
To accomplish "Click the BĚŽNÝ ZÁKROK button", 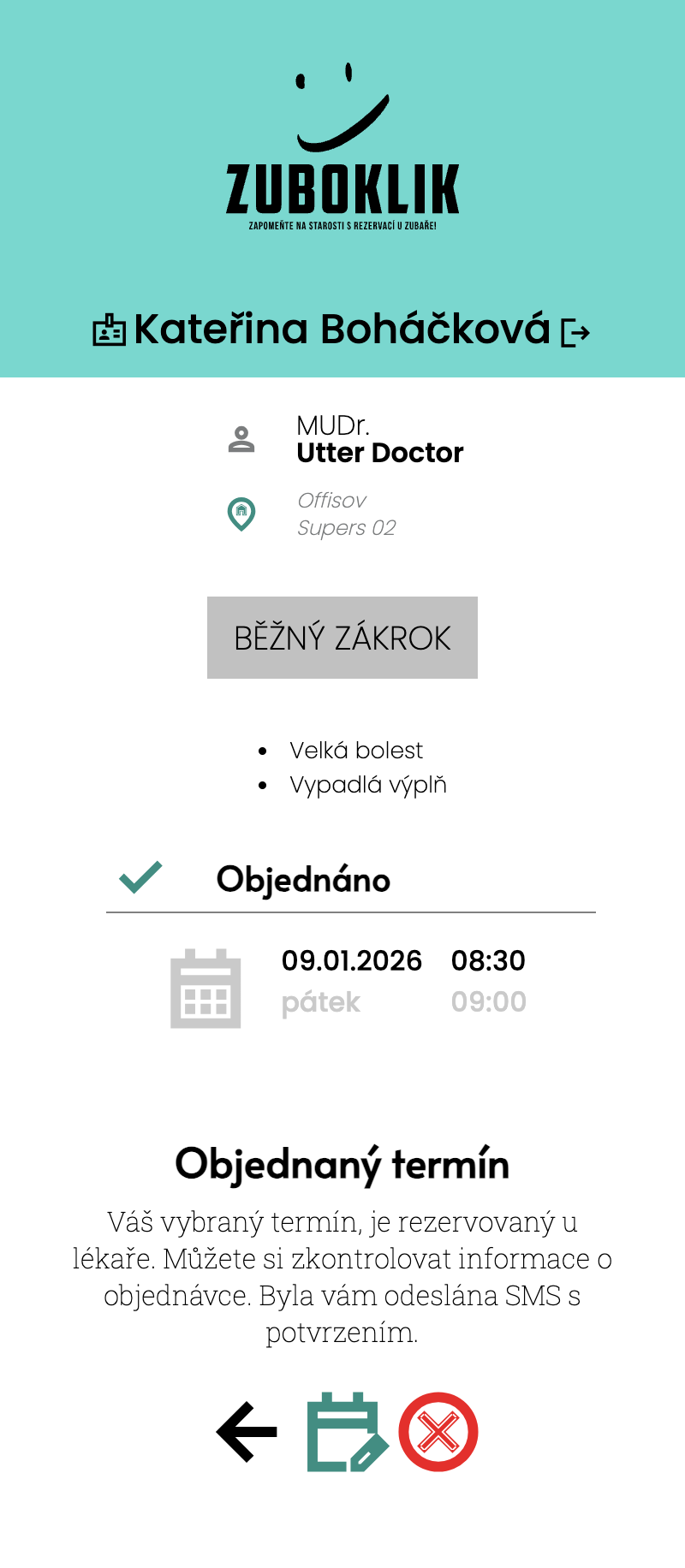I will (x=342, y=637).
